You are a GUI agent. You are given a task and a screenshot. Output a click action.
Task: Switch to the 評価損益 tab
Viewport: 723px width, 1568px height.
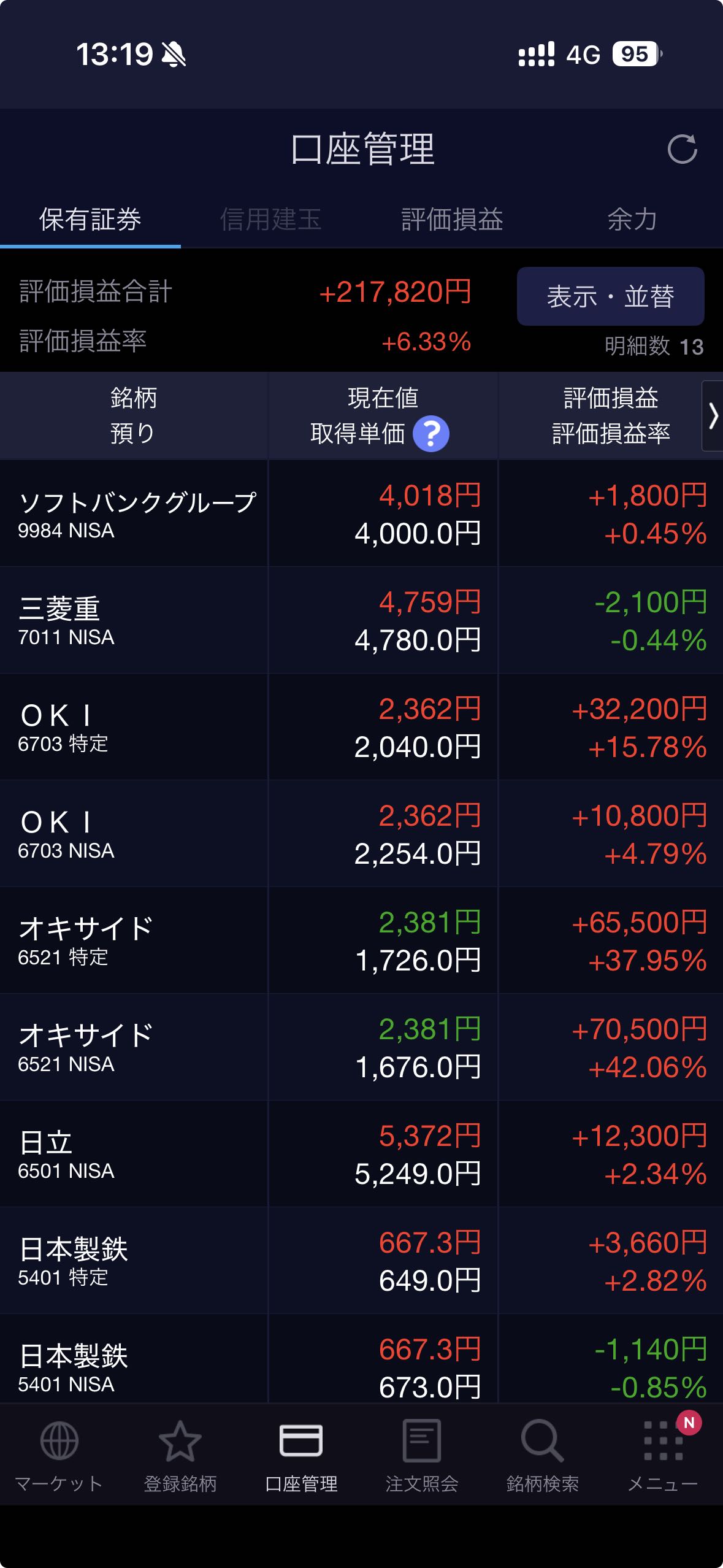pyautogui.click(x=452, y=220)
